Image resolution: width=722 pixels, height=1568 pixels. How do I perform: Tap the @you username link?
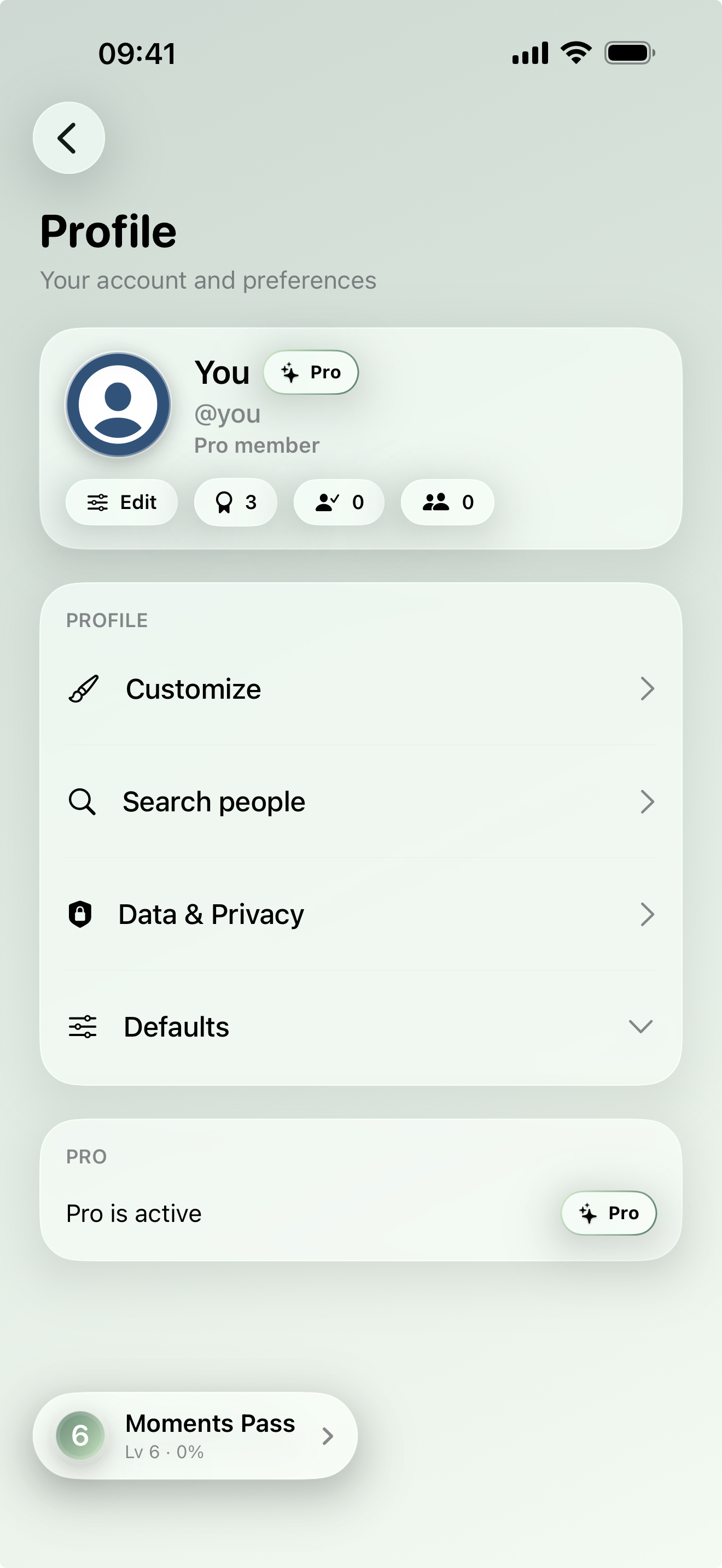tap(228, 413)
